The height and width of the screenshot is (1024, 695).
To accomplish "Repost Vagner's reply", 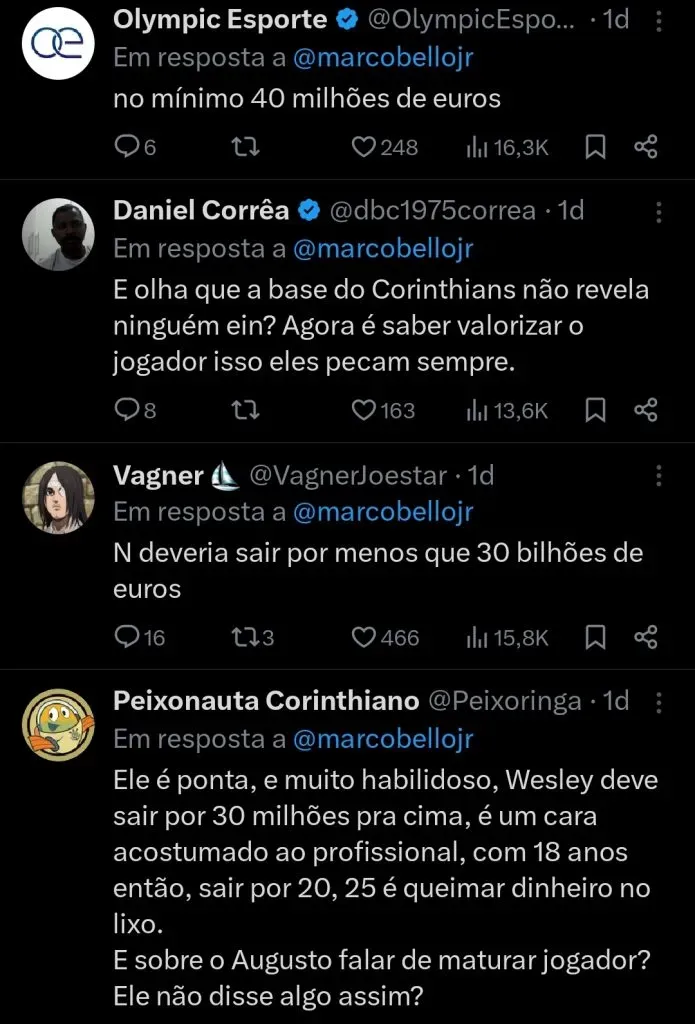I will click(243, 637).
